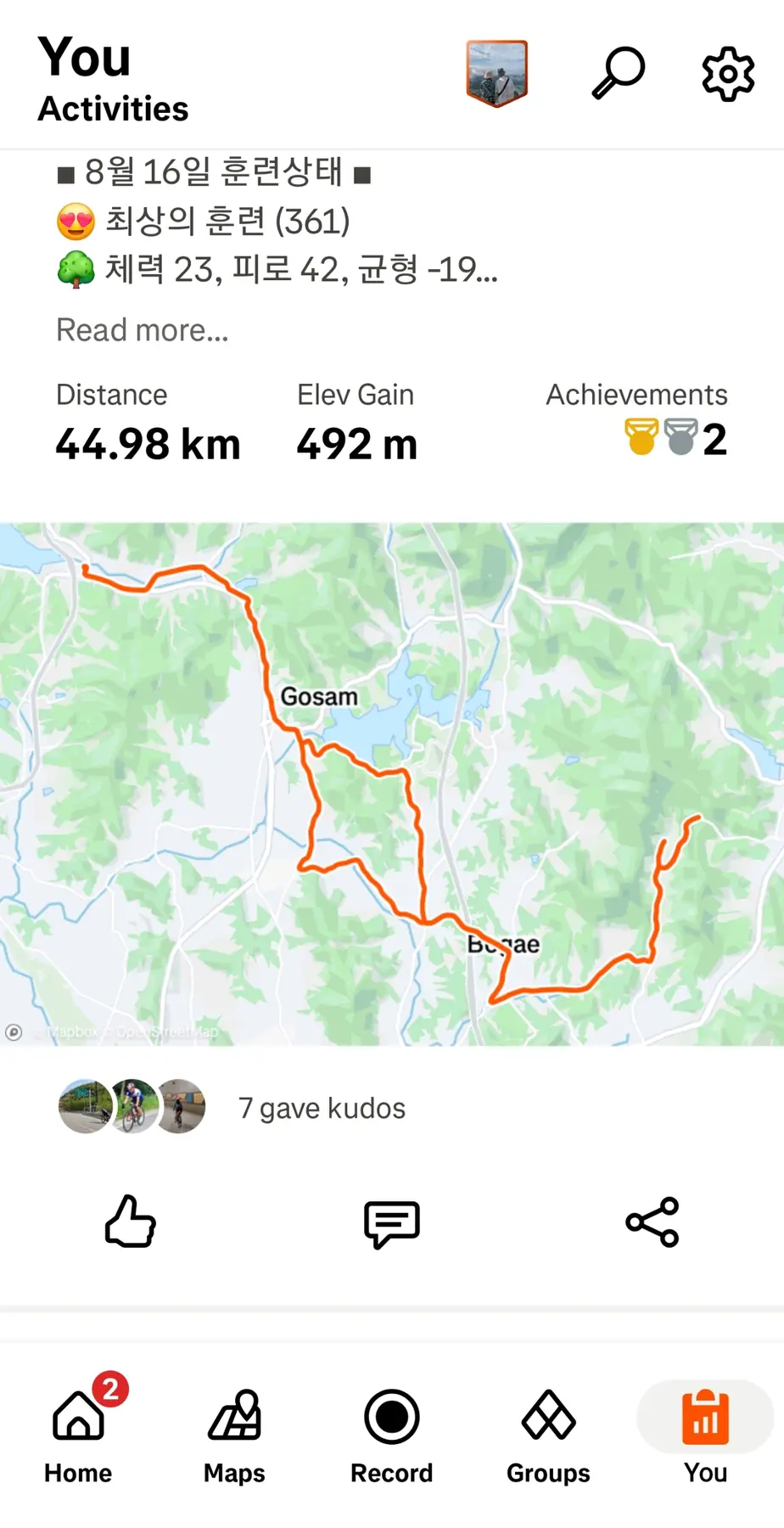Open the search magnifier icon

(618, 74)
